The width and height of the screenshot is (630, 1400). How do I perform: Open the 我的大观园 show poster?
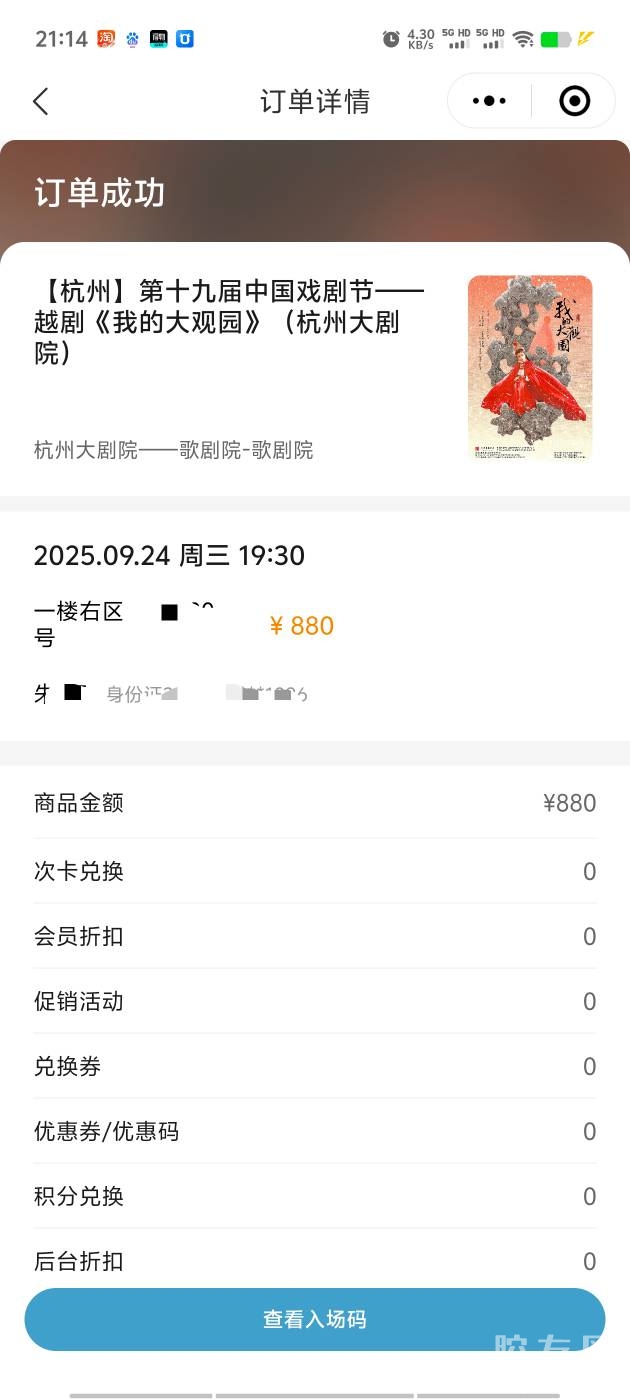530,368
